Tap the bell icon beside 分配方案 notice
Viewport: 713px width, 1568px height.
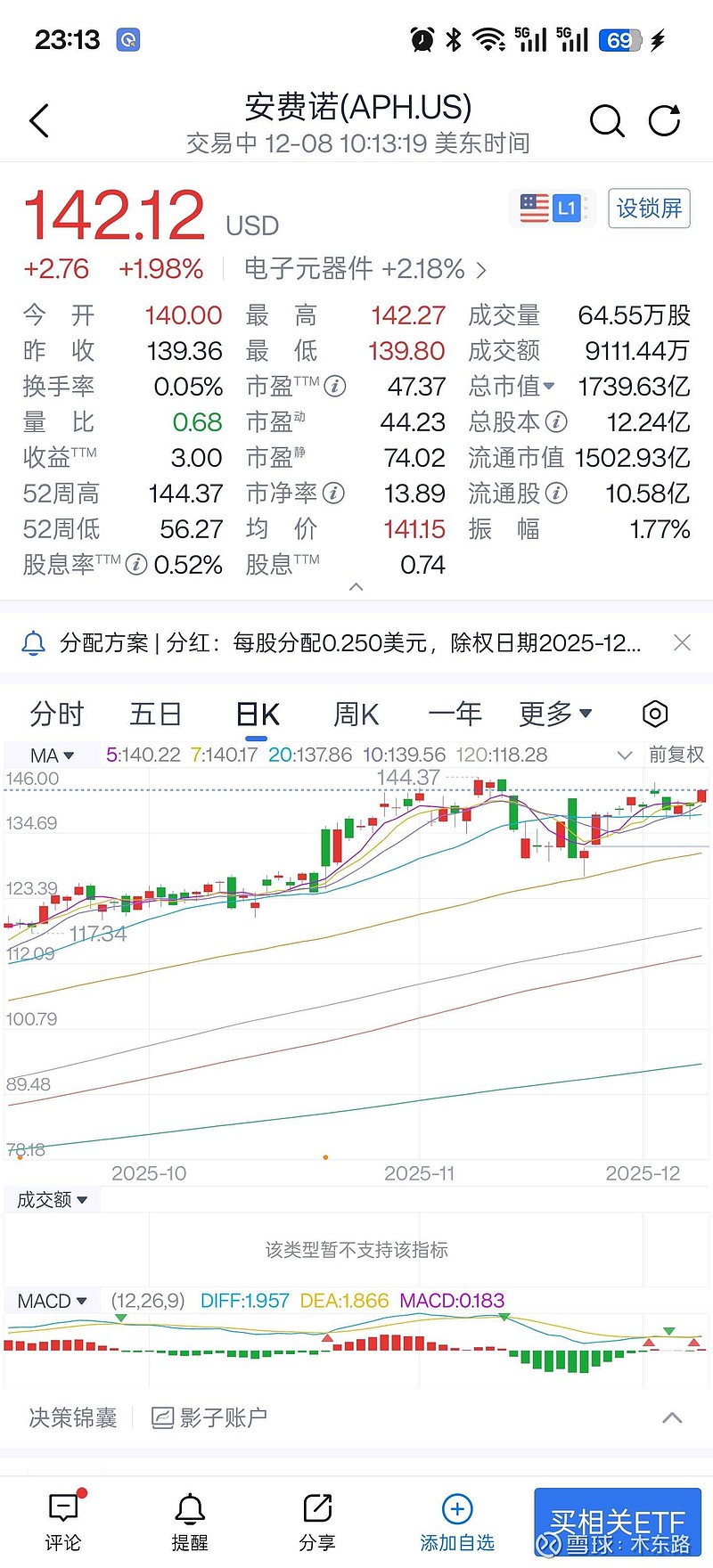point(36,642)
